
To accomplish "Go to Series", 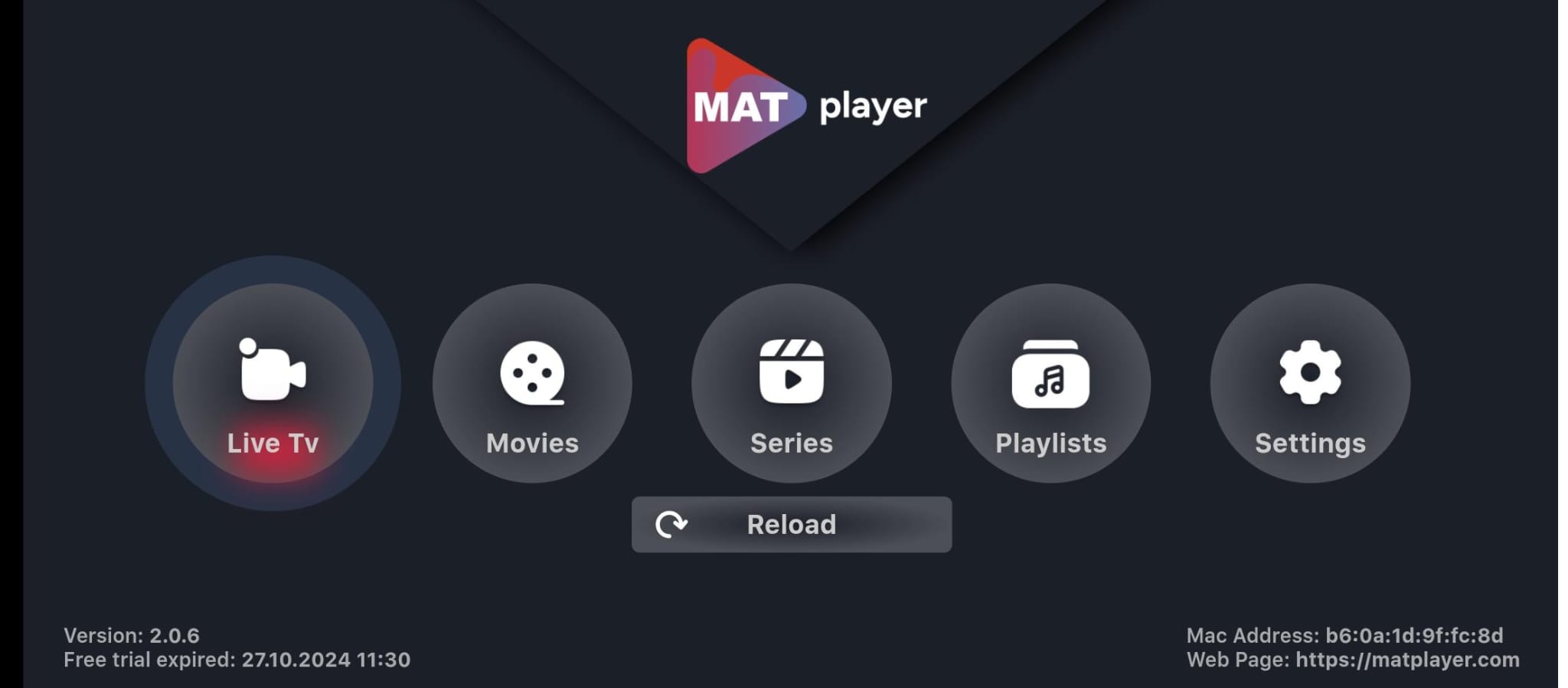I will point(791,383).
